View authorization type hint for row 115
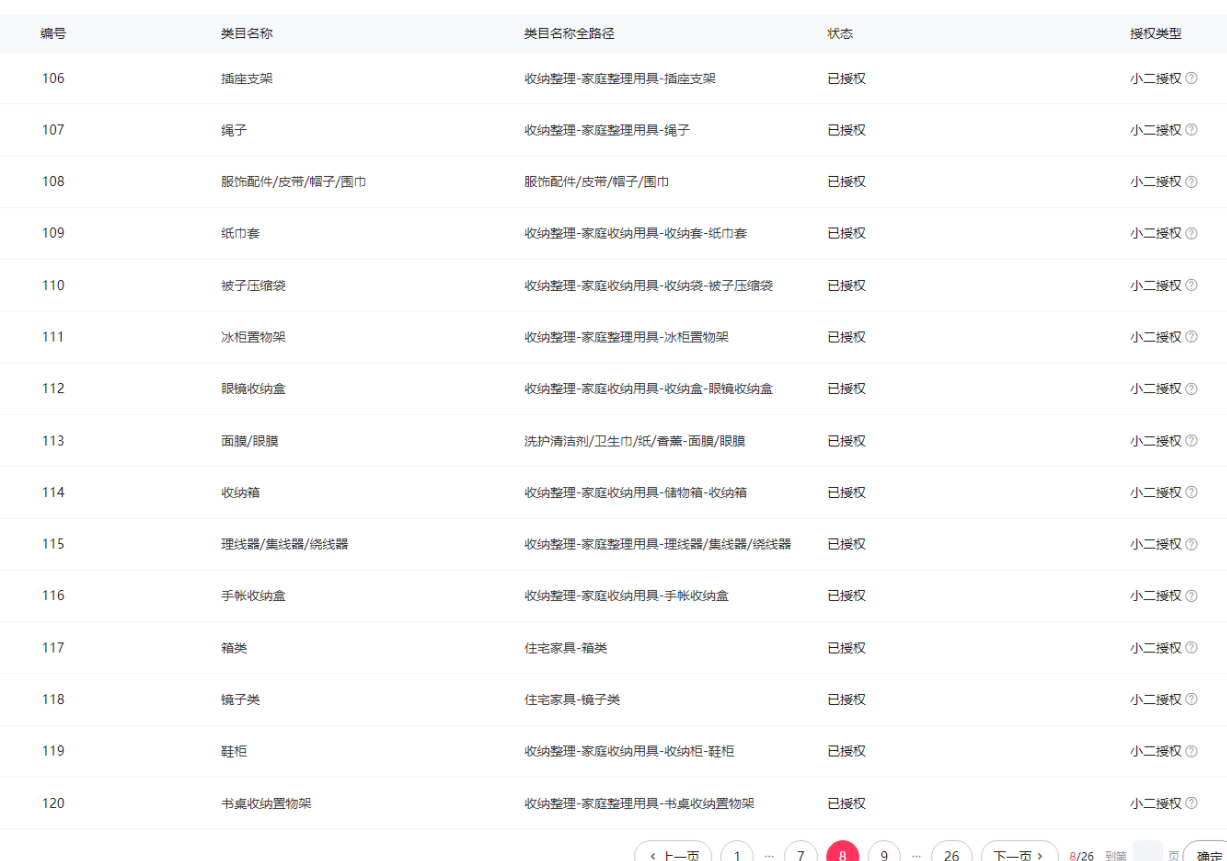Screen dimensions: 1227x861 pyautogui.click(x=1191, y=544)
